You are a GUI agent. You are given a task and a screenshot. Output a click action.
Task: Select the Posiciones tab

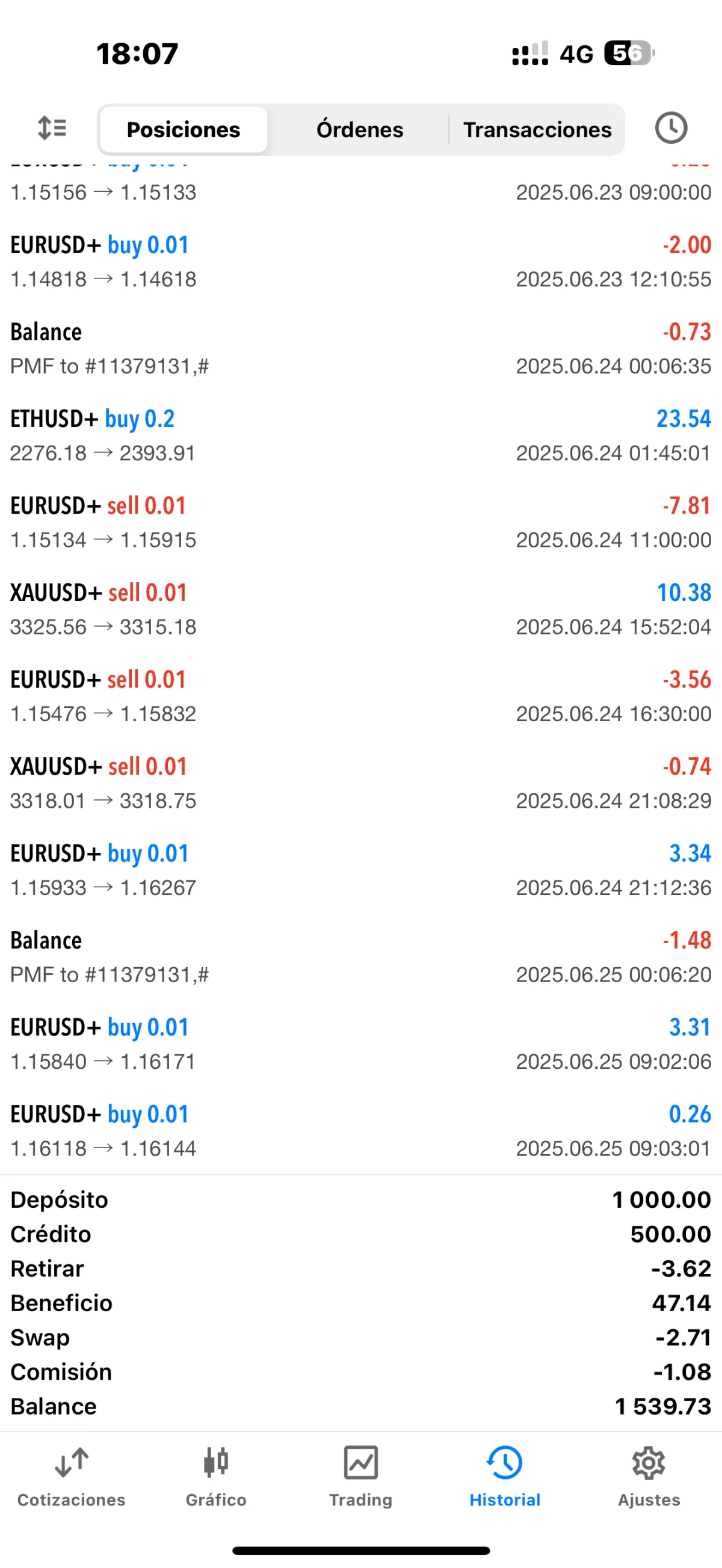[184, 130]
